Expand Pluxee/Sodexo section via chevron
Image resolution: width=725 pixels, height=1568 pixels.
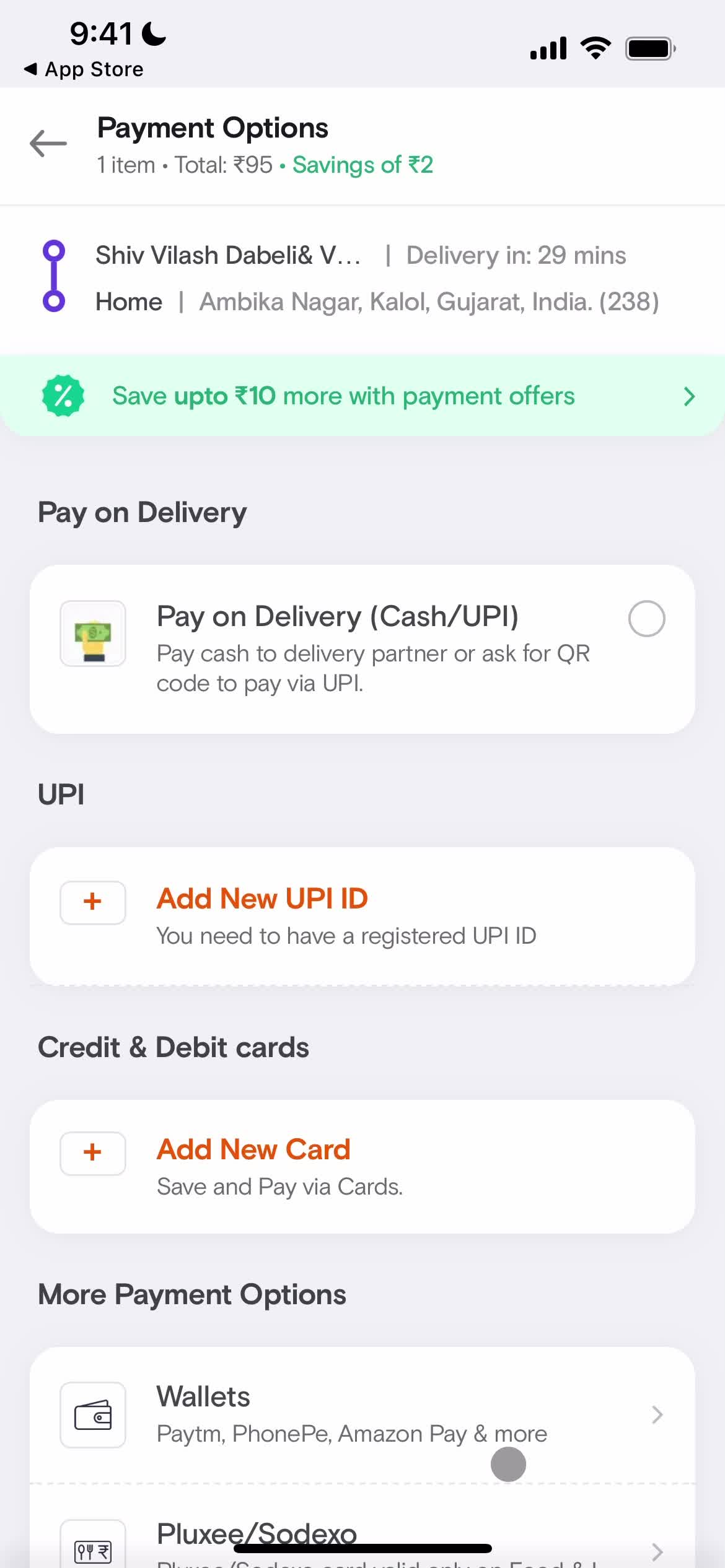coord(657,1551)
